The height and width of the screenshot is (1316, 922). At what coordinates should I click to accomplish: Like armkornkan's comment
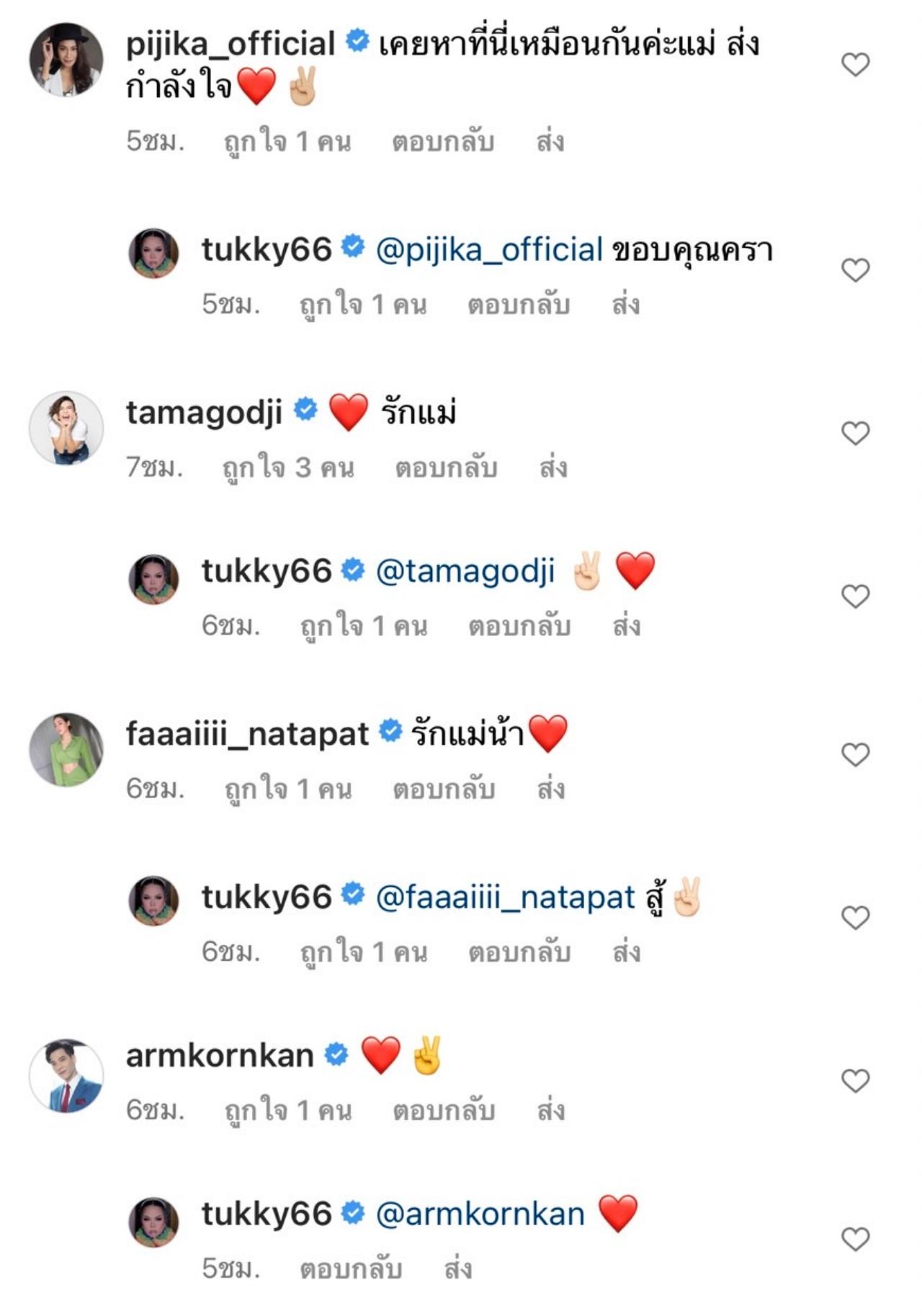point(855,1080)
